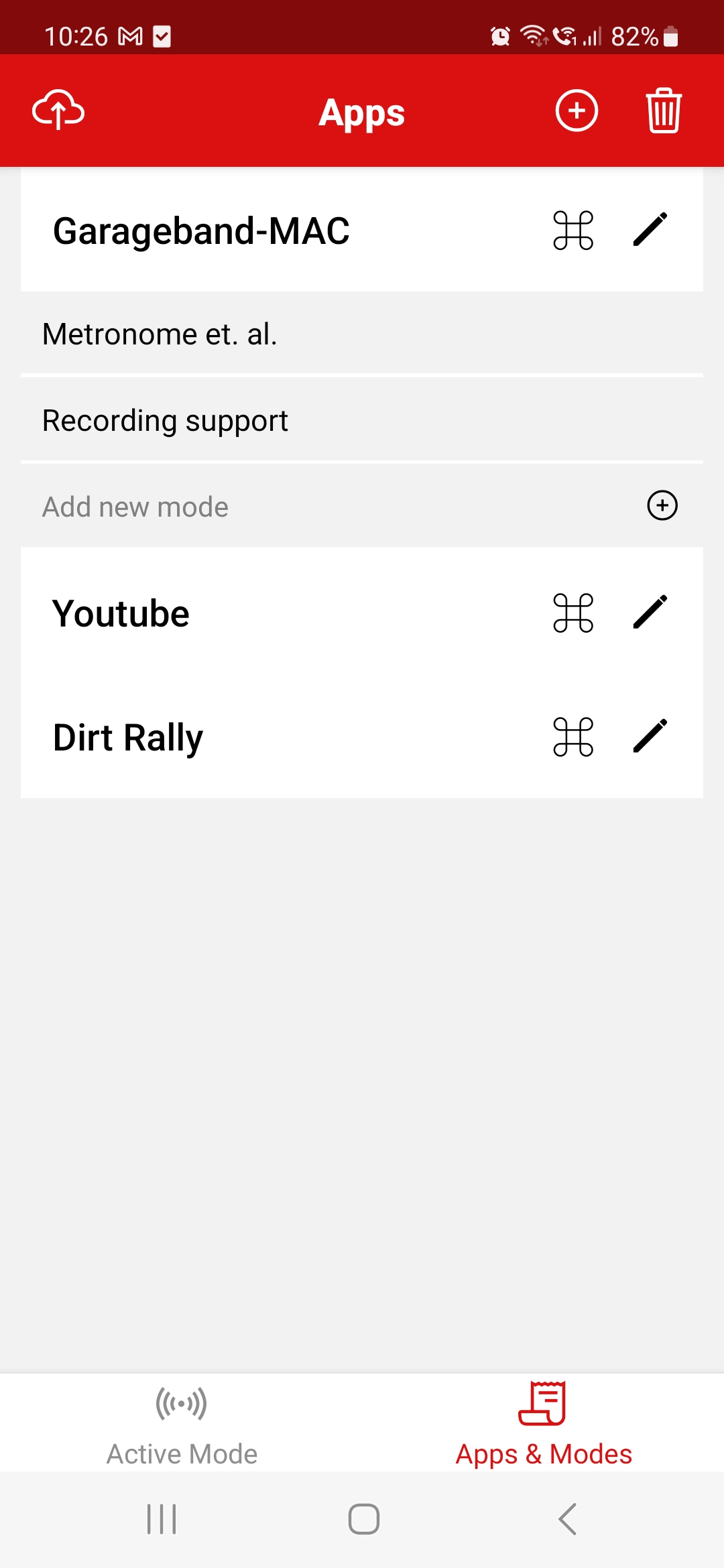The width and height of the screenshot is (724, 1568).
Task: Edit the Dirt Rally app entry
Action: coord(650,736)
